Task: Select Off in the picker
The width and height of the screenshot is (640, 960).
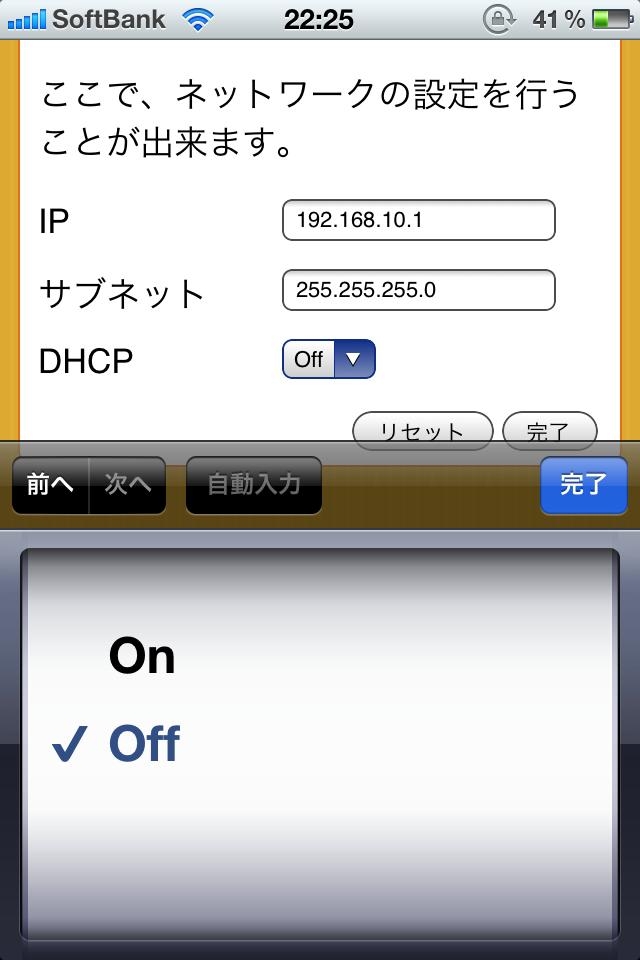Action: tap(144, 745)
